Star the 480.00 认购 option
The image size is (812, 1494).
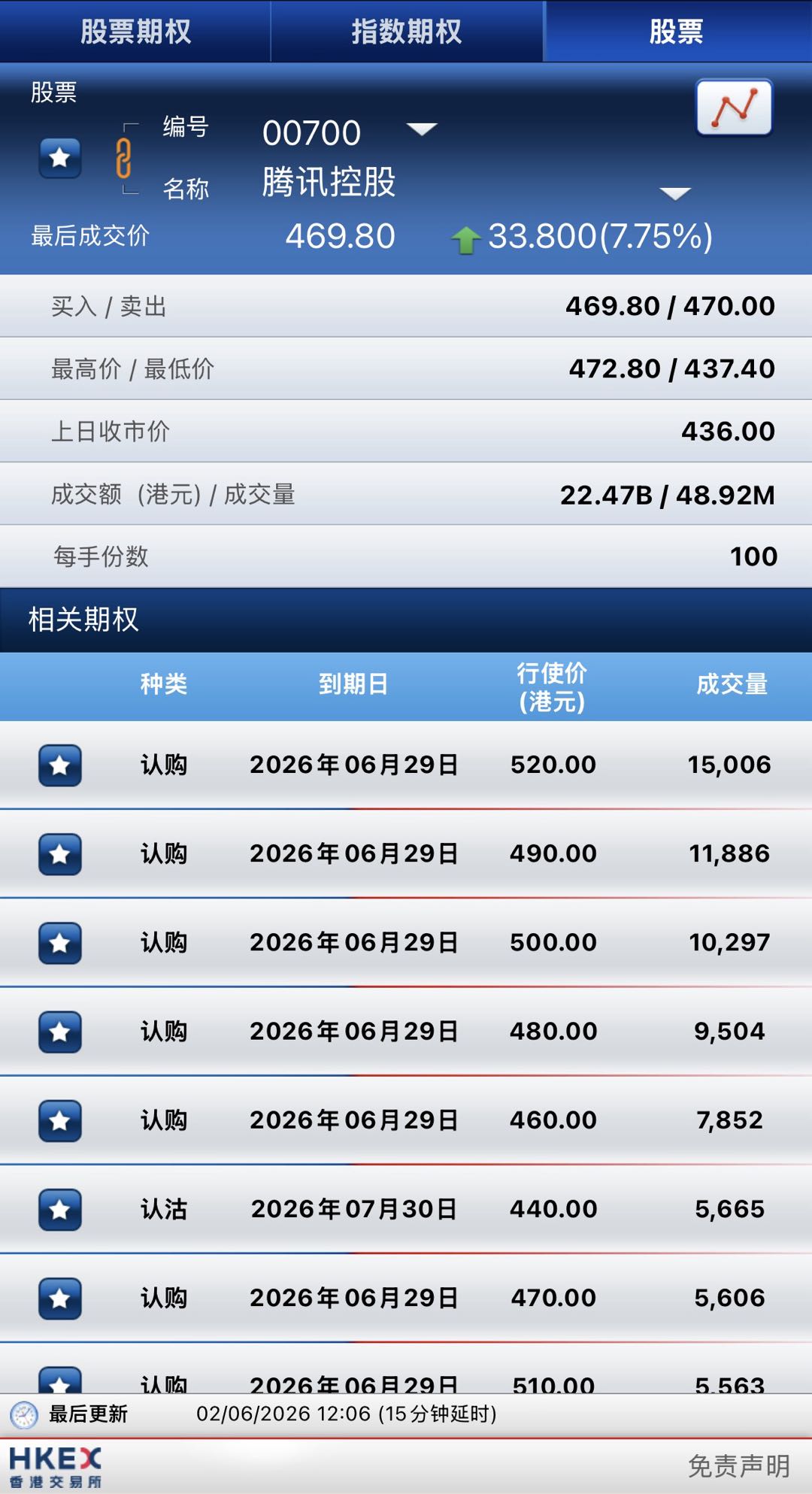(x=60, y=1032)
